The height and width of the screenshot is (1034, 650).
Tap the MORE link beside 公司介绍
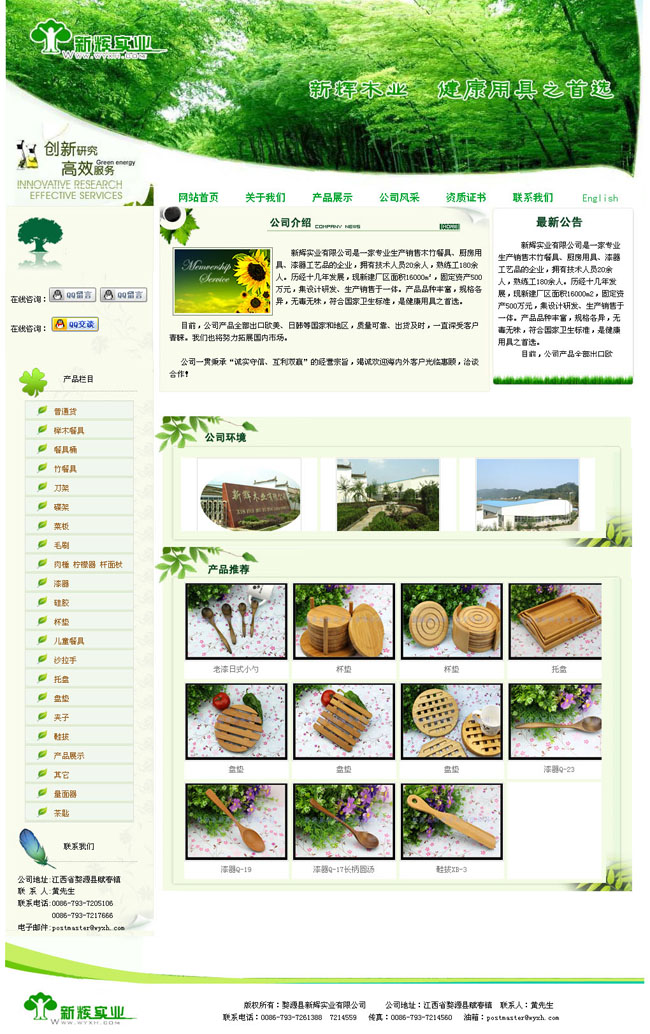pos(449,227)
